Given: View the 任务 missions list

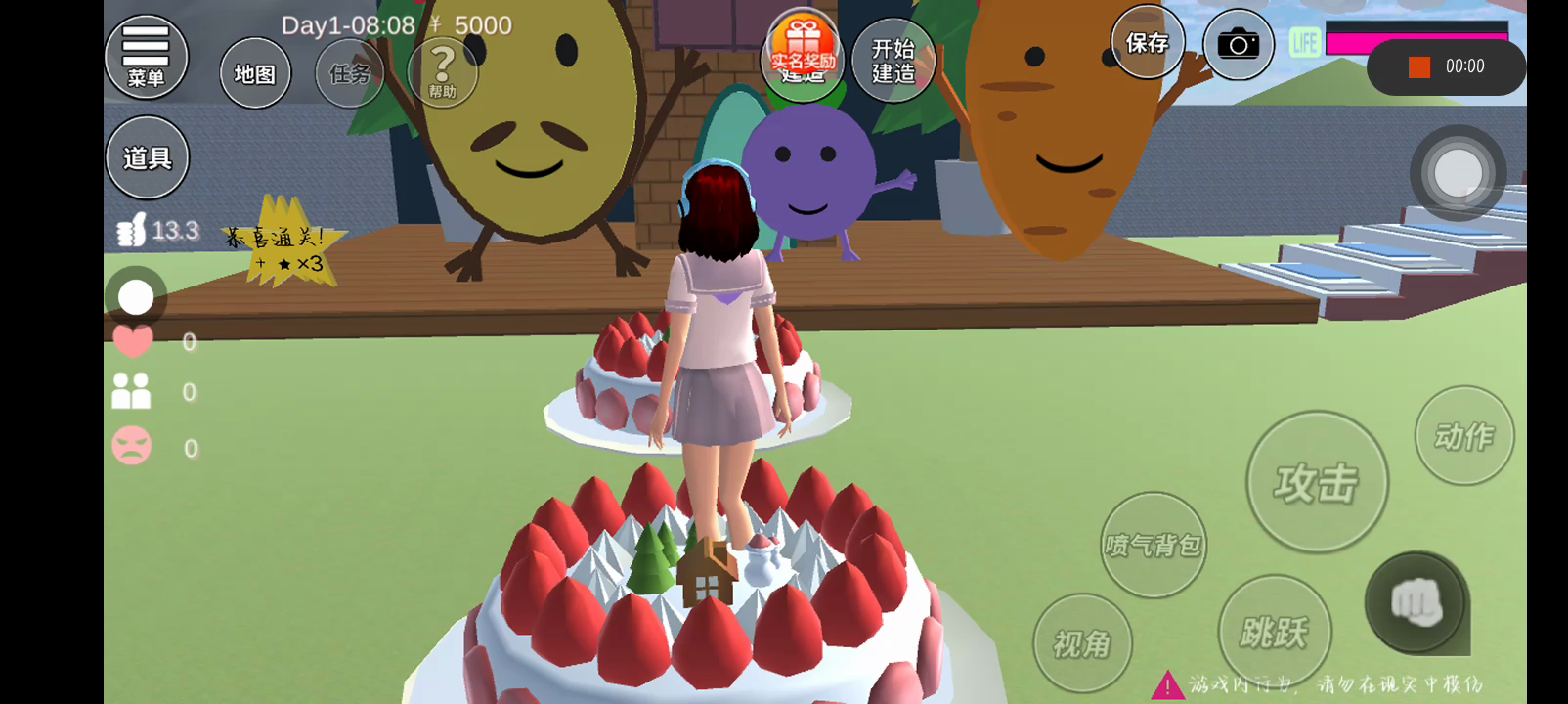Looking at the screenshot, I should pyautogui.click(x=349, y=73).
